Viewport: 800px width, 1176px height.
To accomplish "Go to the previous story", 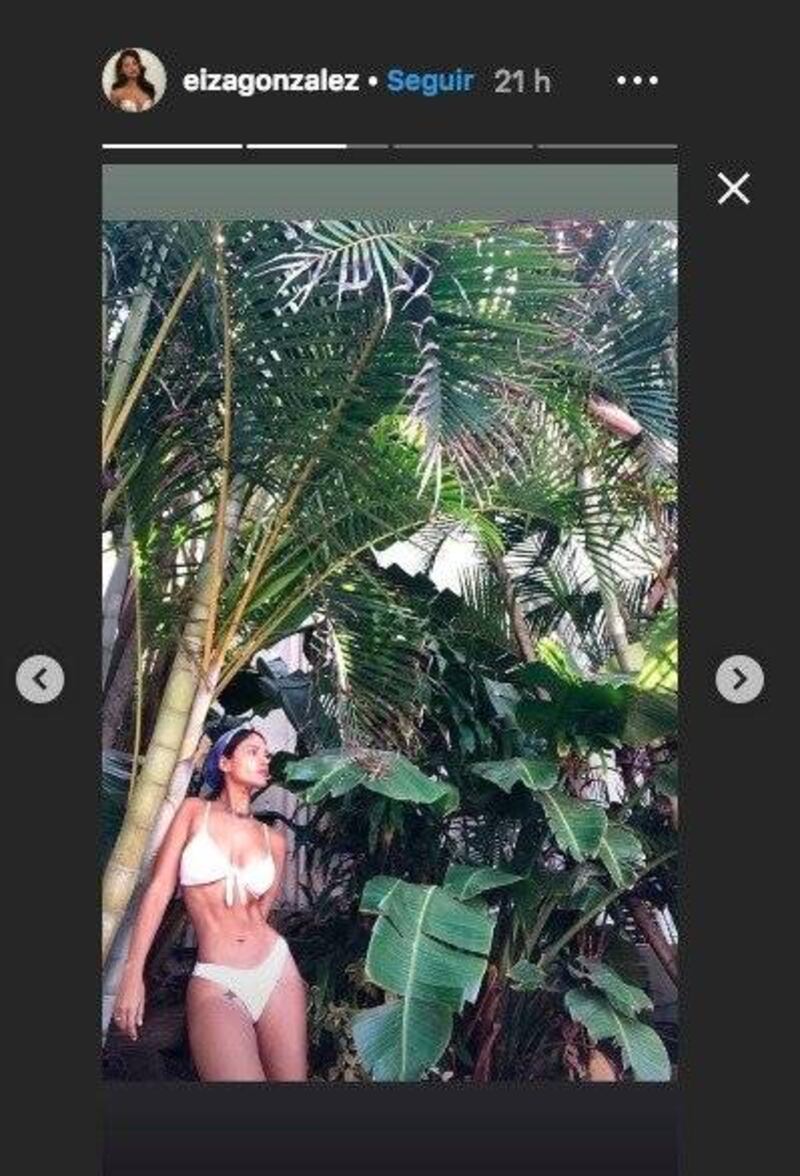I will pos(40,680).
